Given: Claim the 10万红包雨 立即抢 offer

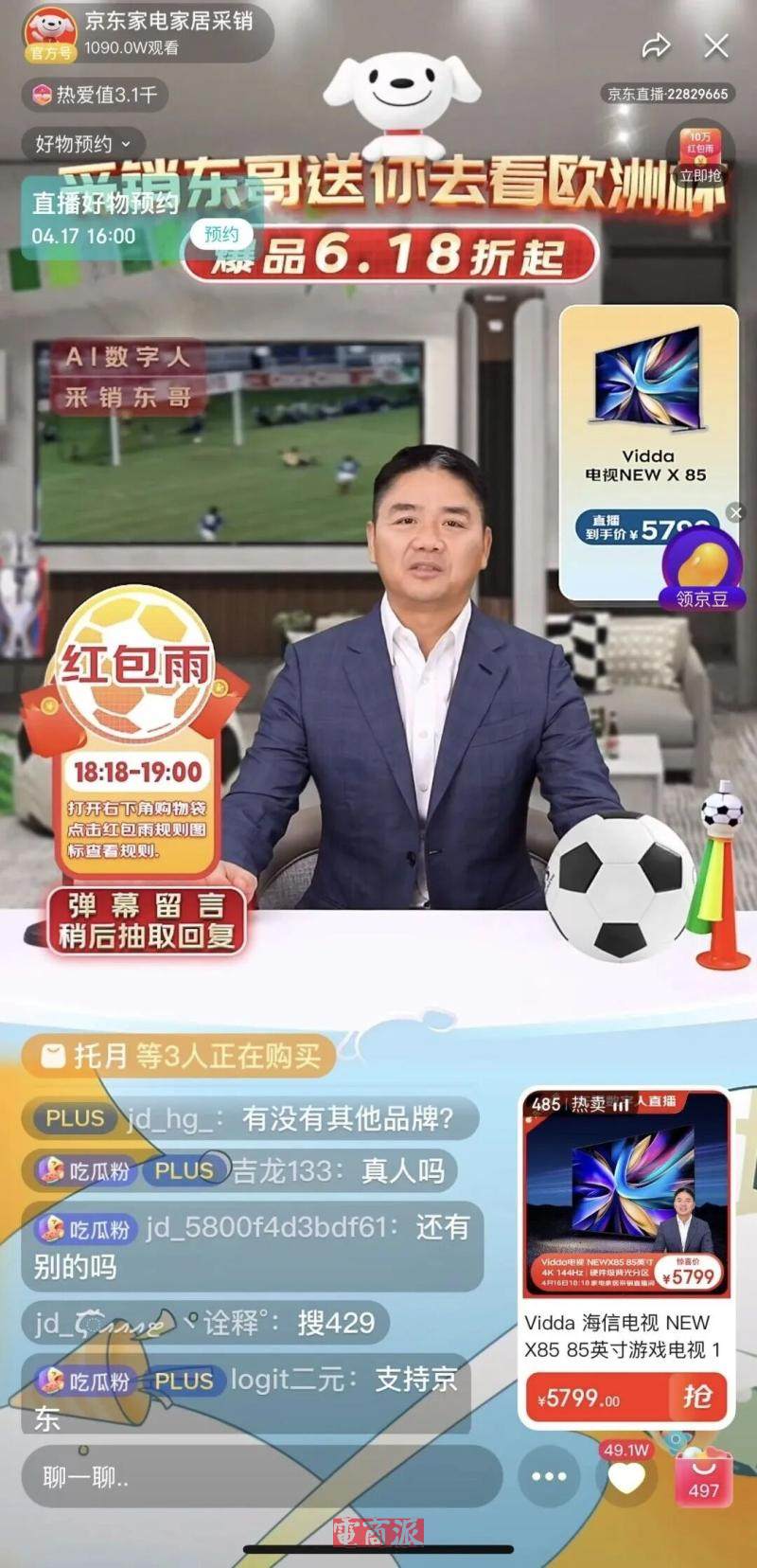Looking at the screenshot, I should pyautogui.click(x=700, y=156).
